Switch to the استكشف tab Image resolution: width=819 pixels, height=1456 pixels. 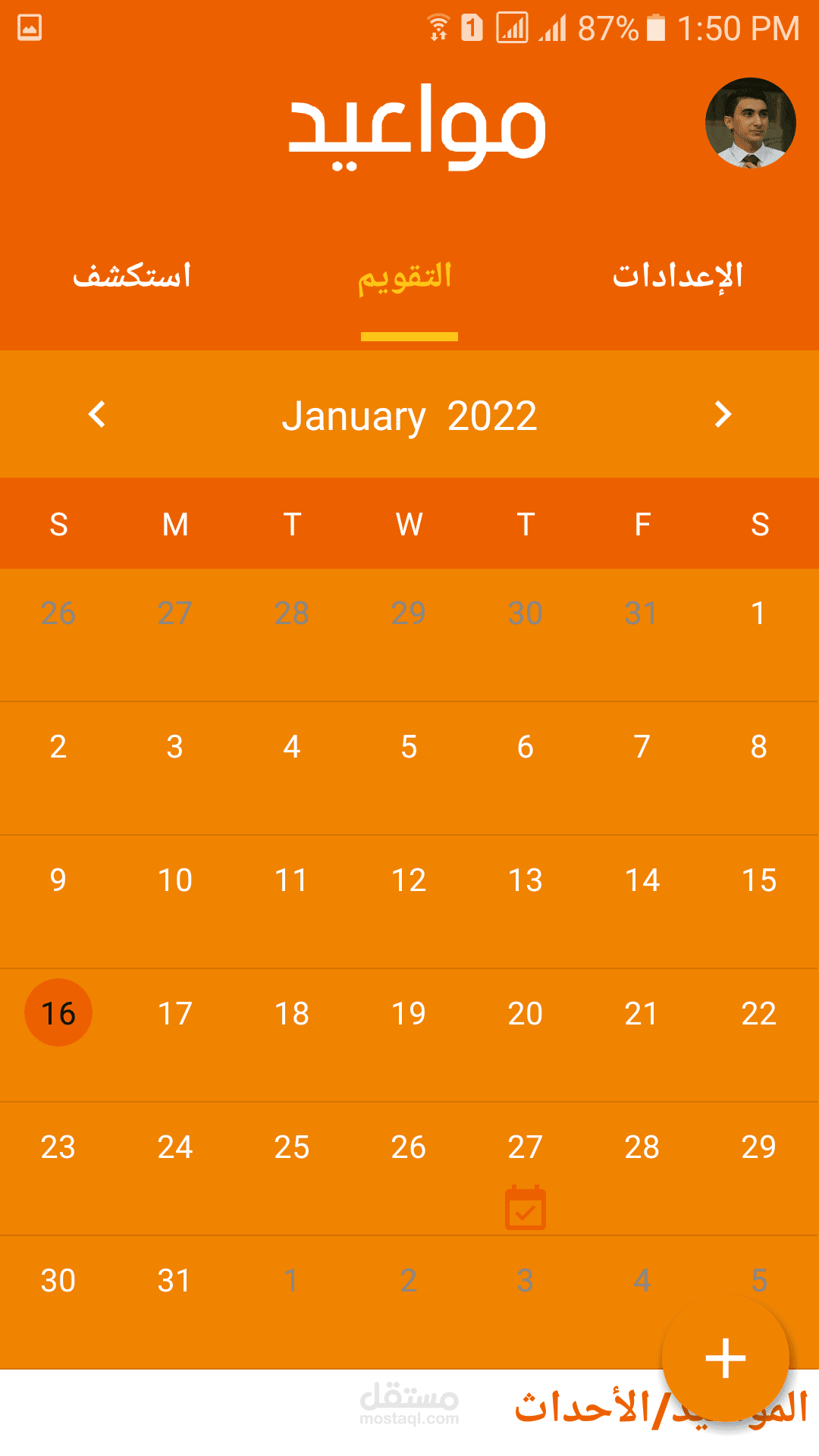point(132,275)
